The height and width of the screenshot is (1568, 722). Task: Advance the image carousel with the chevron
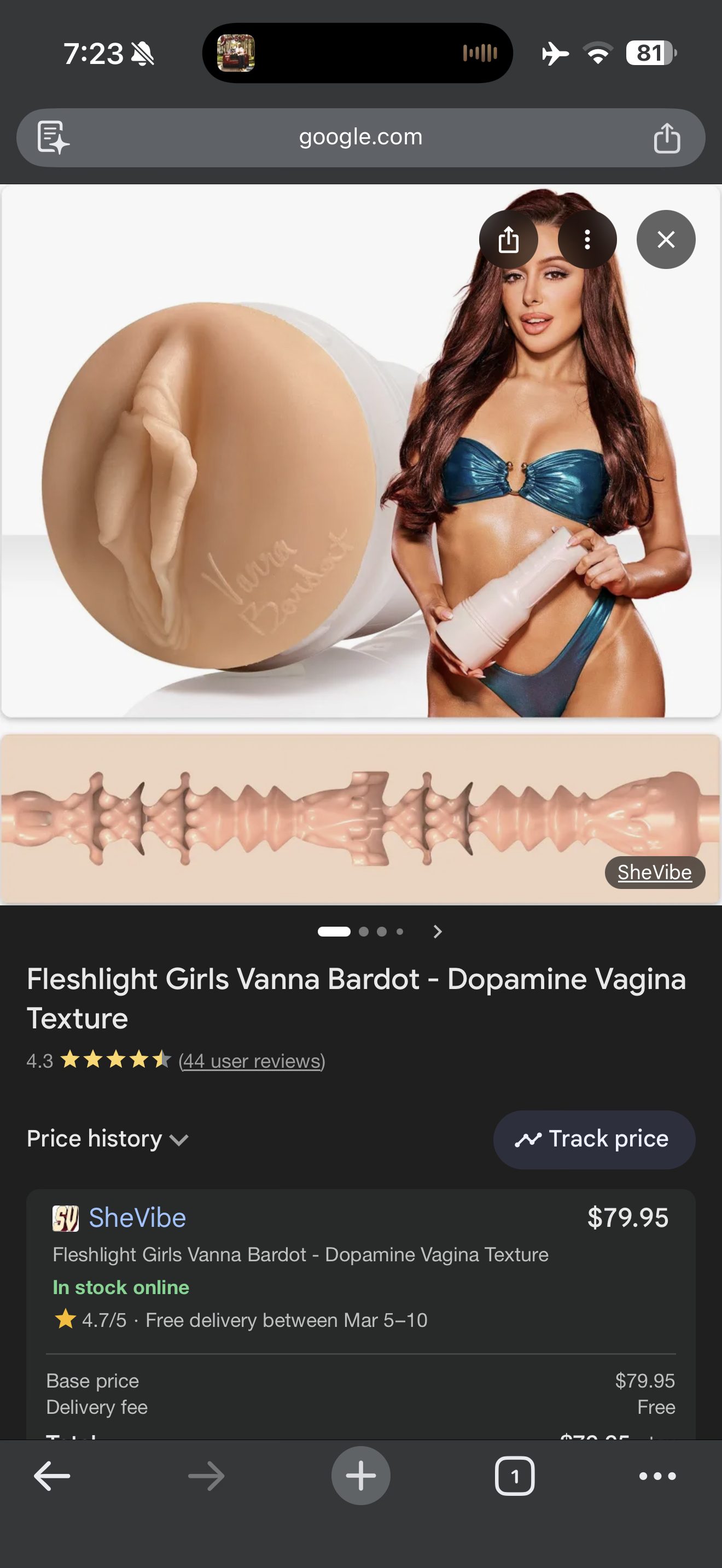pyautogui.click(x=436, y=931)
